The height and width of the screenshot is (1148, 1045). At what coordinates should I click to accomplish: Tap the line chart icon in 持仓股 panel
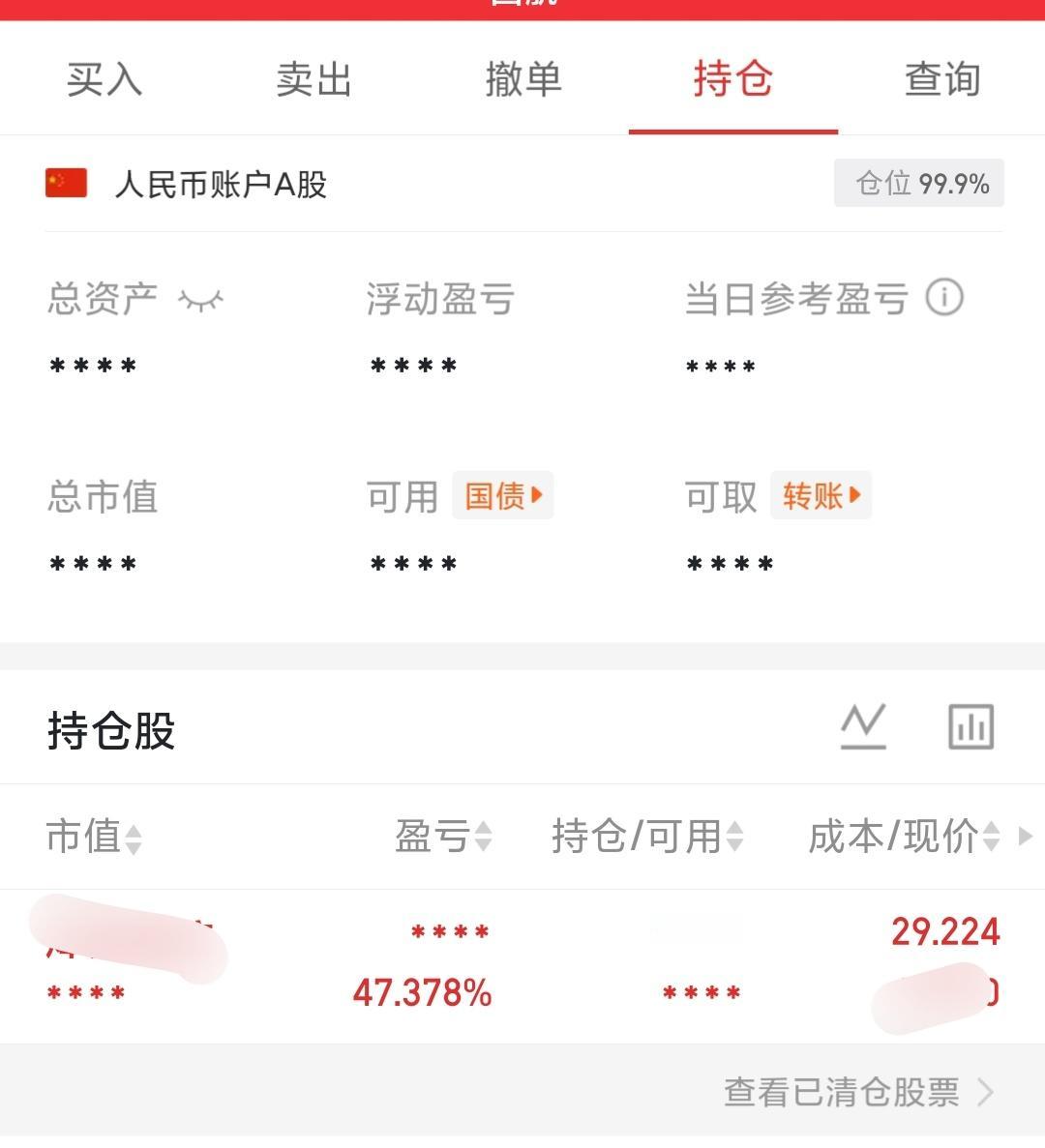click(x=862, y=726)
